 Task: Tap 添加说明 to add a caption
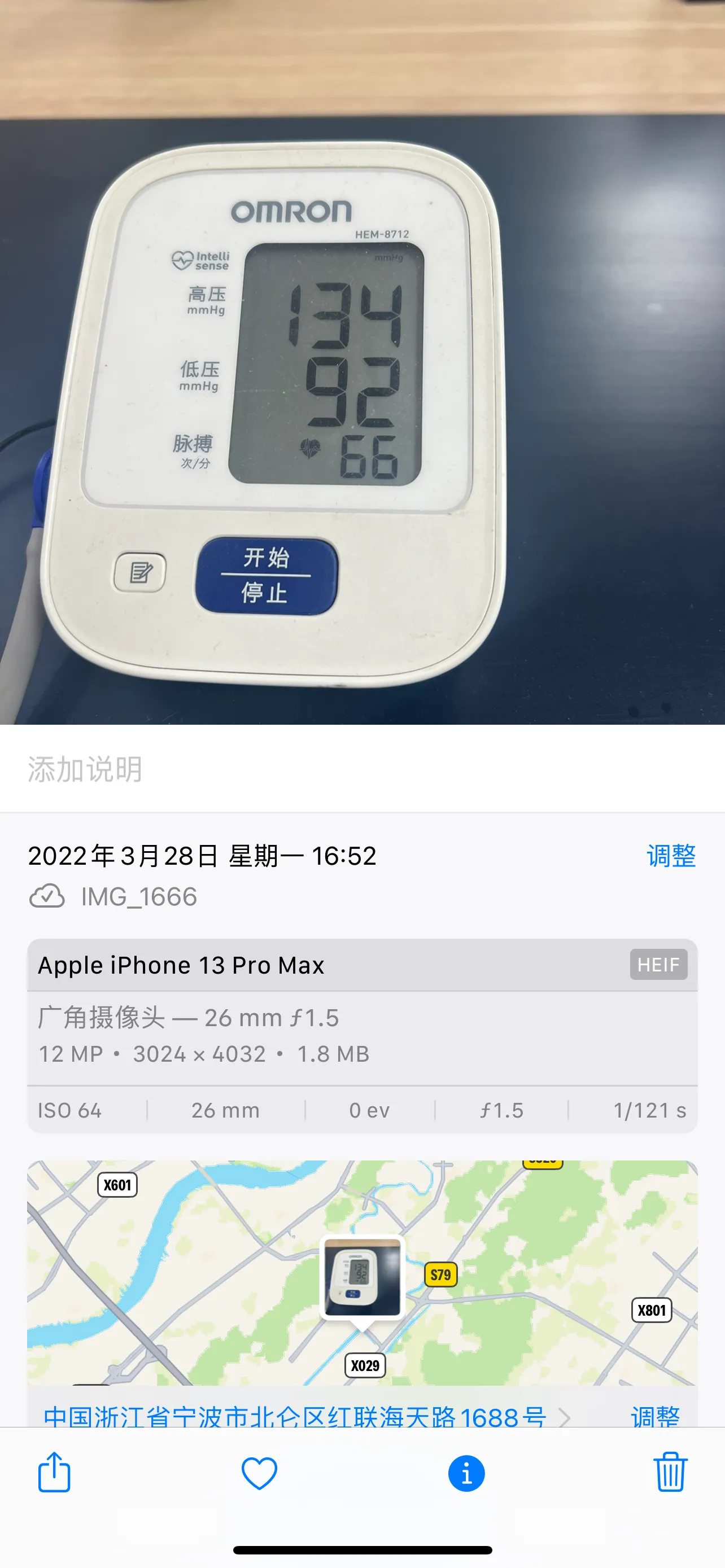click(x=86, y=768)
